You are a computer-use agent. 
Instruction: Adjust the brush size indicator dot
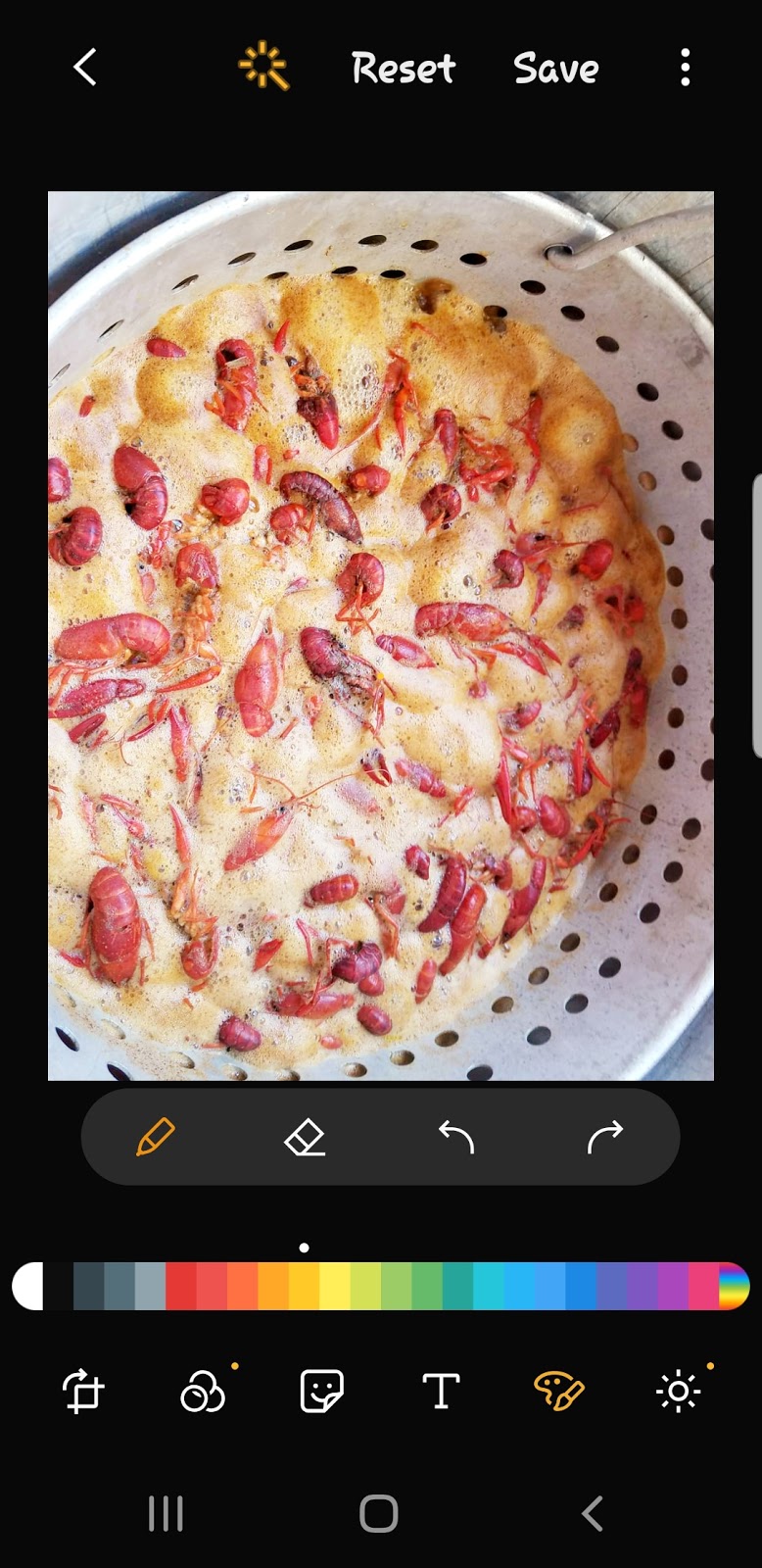click(304, 1249)
